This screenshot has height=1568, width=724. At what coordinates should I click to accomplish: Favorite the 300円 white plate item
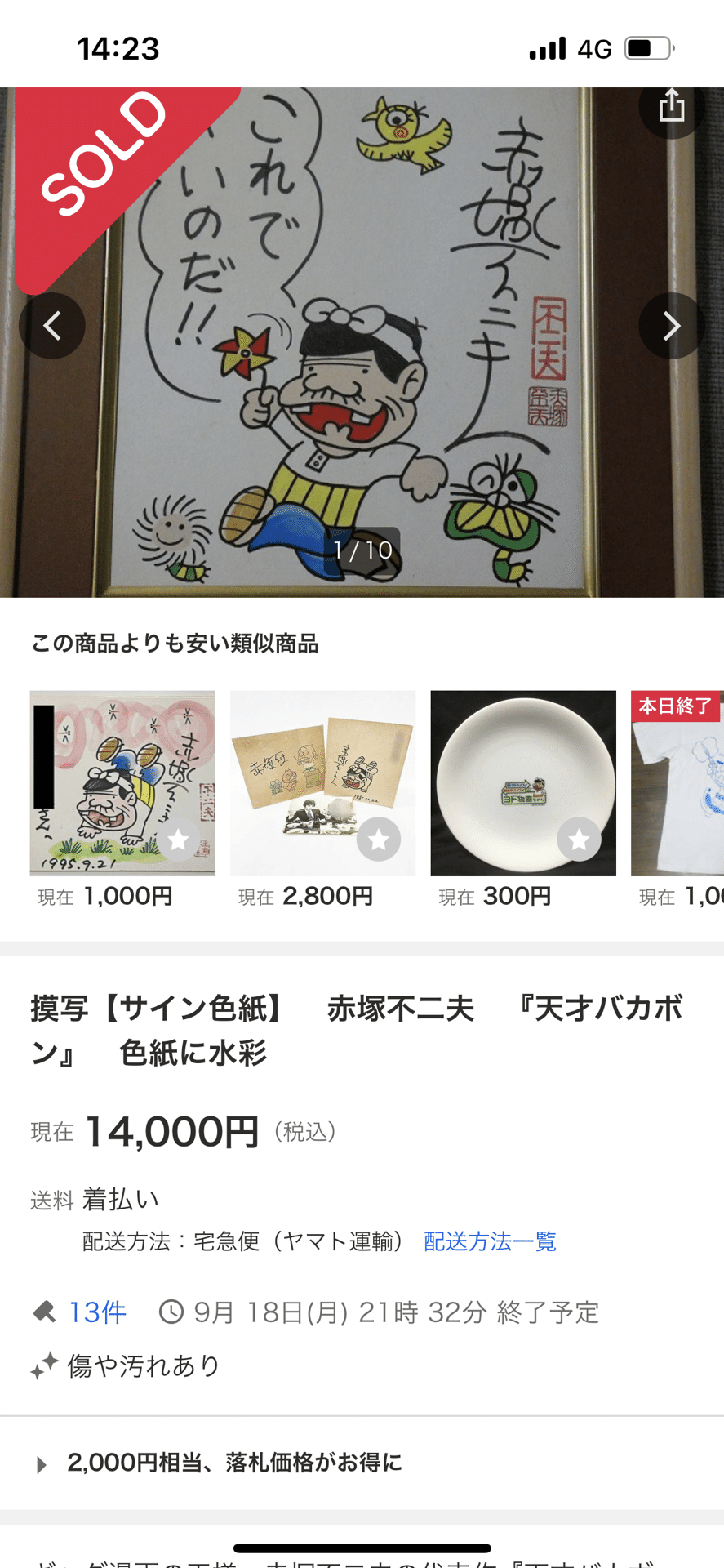[579, 839]
